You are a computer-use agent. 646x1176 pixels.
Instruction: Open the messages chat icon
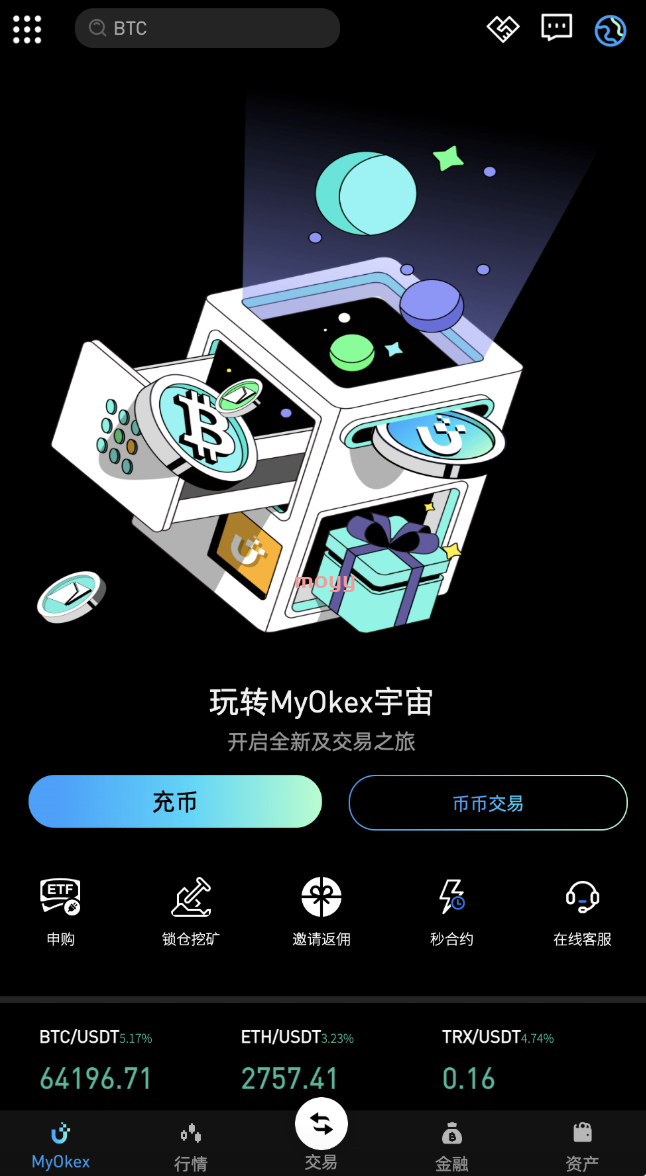click(556, 28)
